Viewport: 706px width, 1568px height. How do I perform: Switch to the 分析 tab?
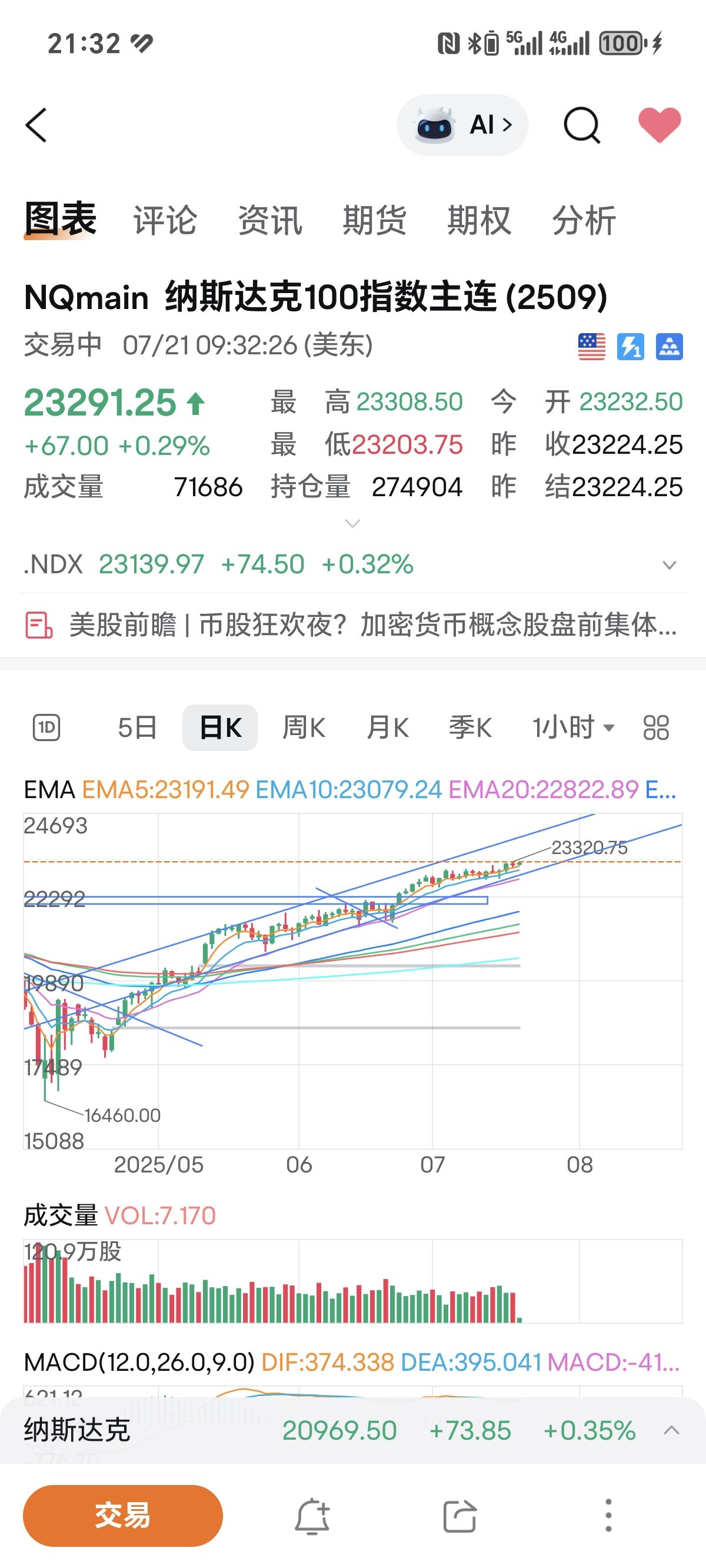point(584,220)
